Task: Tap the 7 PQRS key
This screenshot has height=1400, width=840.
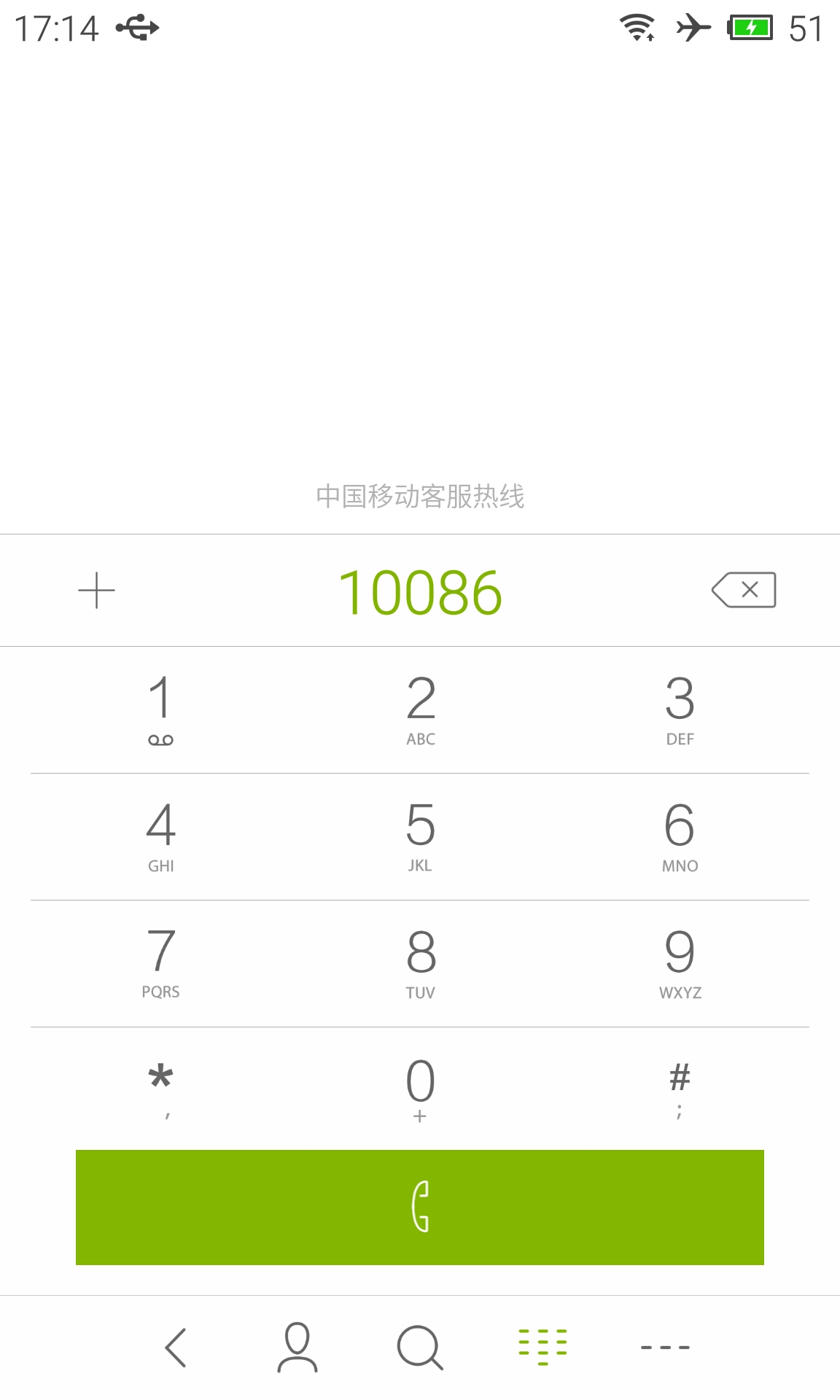Action: click(x=160, y=964)
